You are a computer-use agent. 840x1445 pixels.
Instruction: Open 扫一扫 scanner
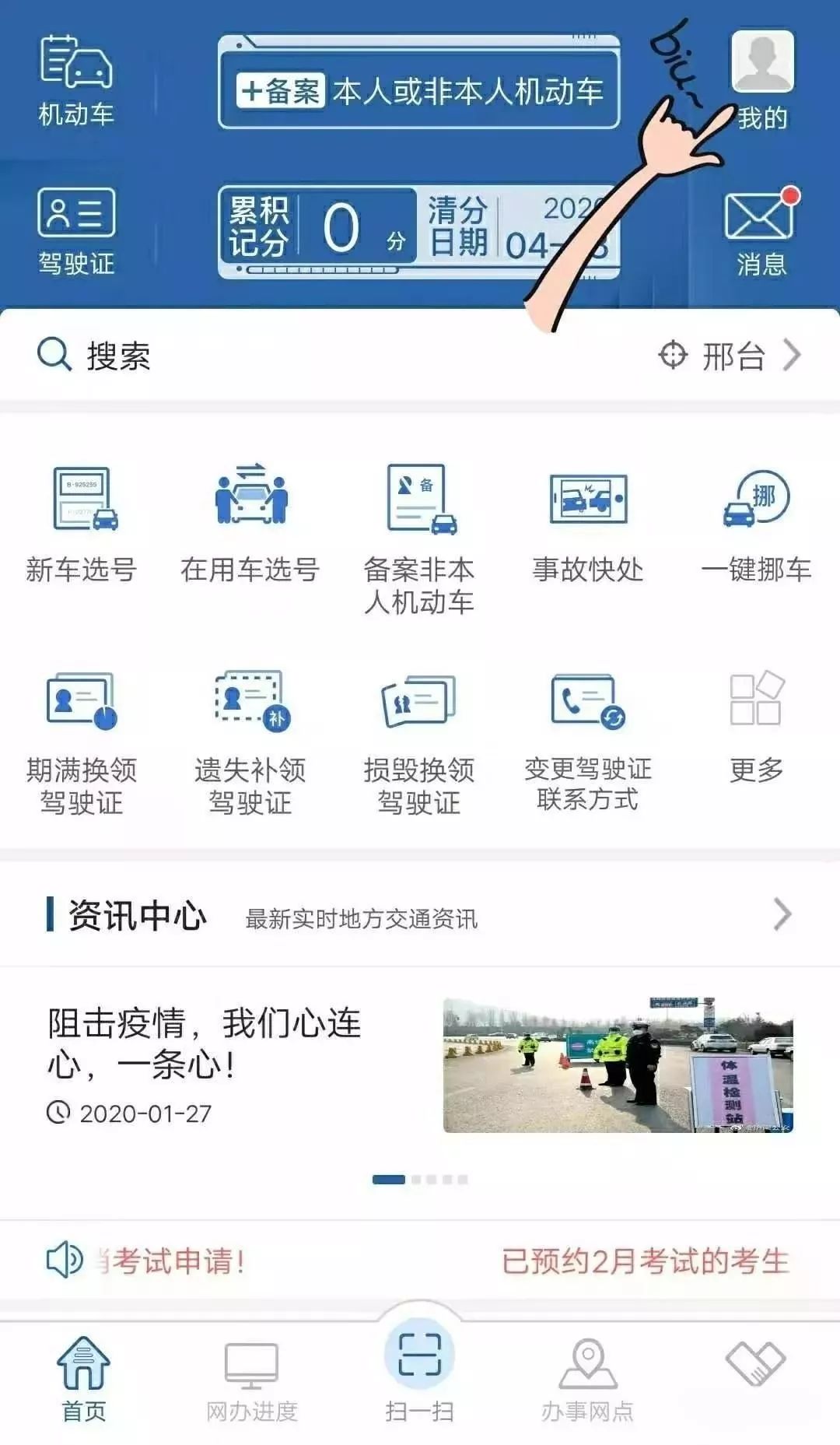click(419, 1370)
